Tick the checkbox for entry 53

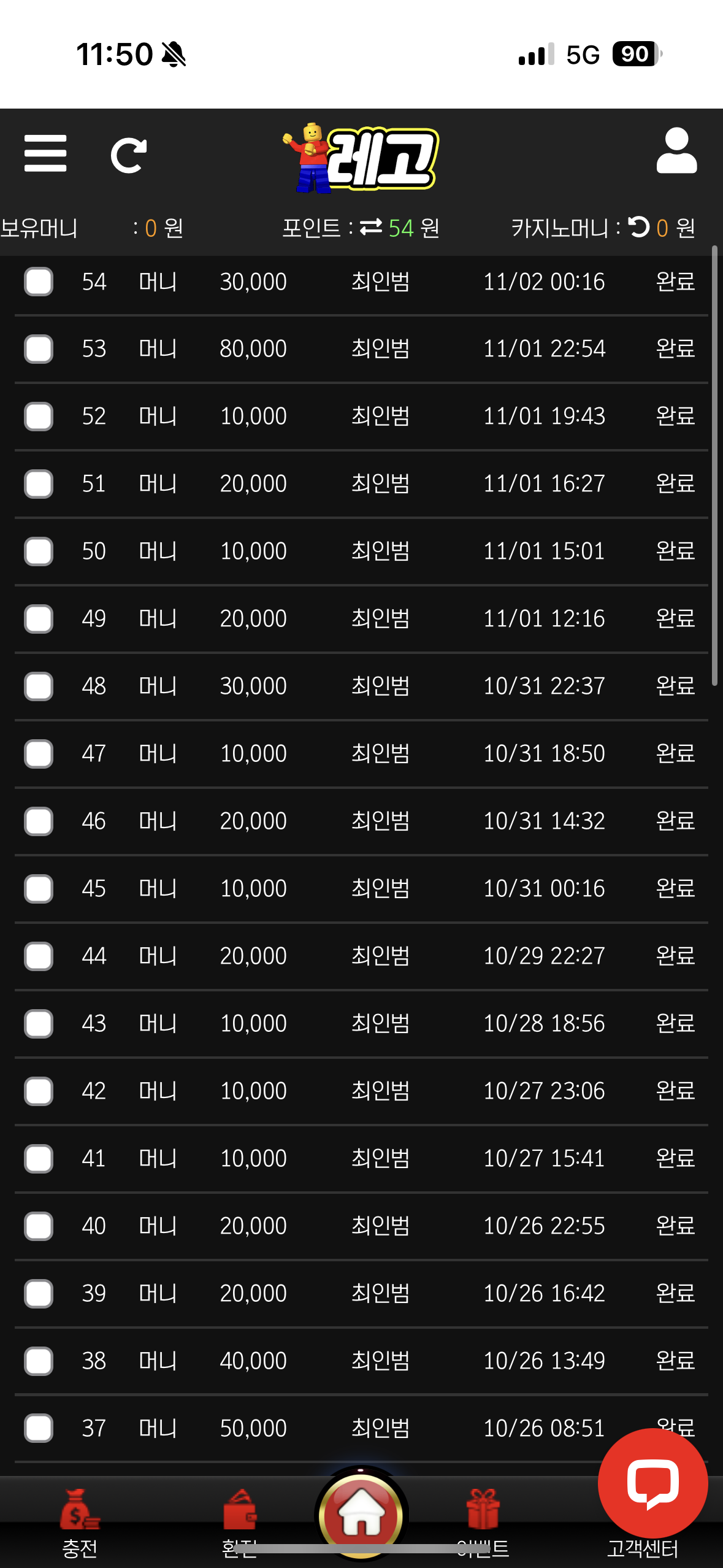[39, 349]
